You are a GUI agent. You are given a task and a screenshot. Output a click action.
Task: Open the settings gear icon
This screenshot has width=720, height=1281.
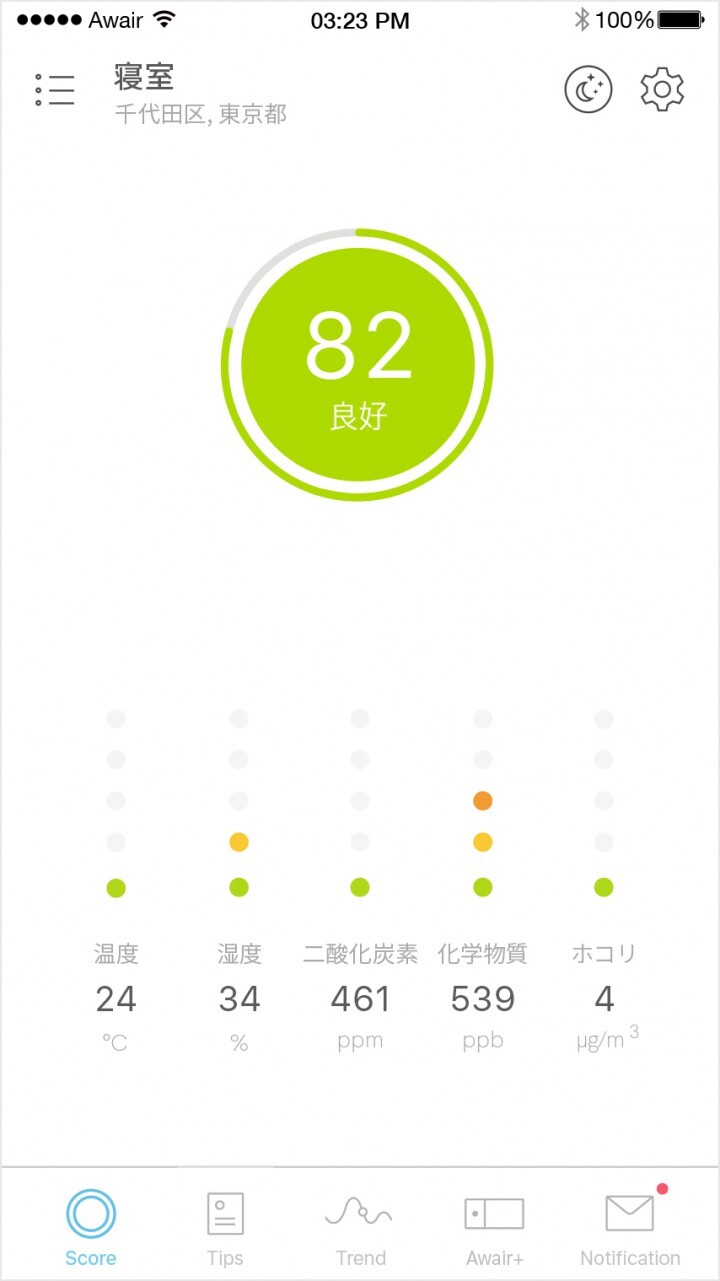click(661, 89)
